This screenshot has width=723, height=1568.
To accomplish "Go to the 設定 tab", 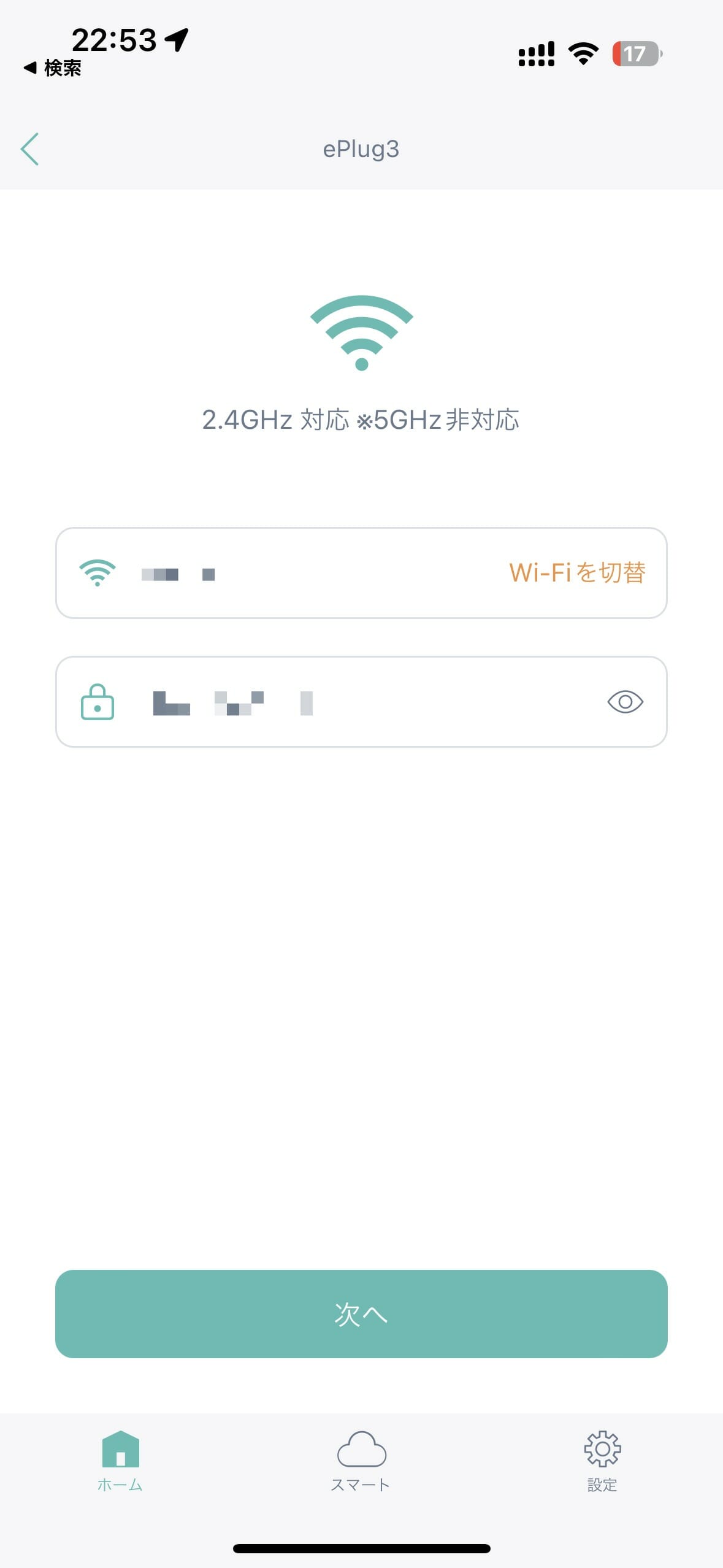I will 602,1461.
